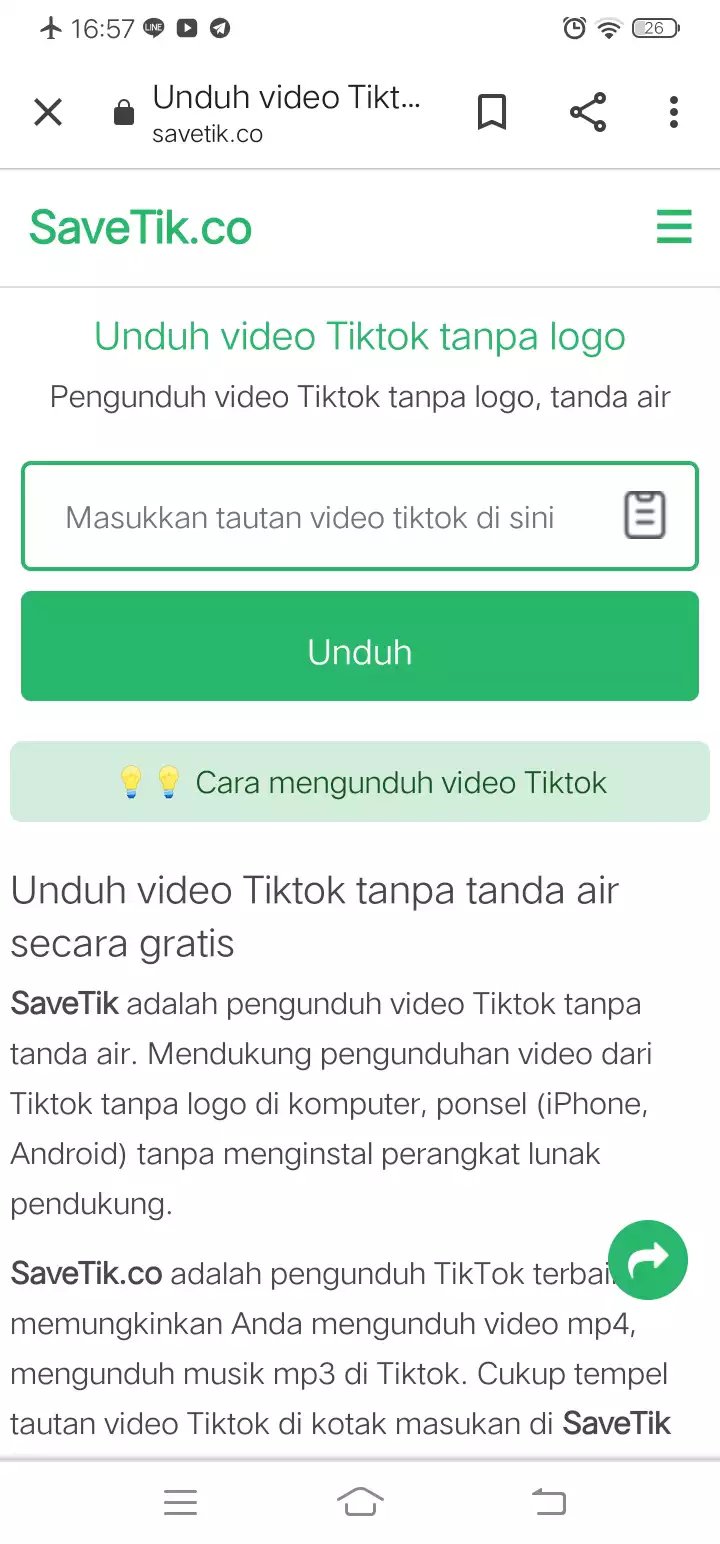Open Cara mengunduh video Tiktok guide
Image resolution: width=720 pixels, height=1544 pixels.
pyautogui.click(x=360, y=782)
